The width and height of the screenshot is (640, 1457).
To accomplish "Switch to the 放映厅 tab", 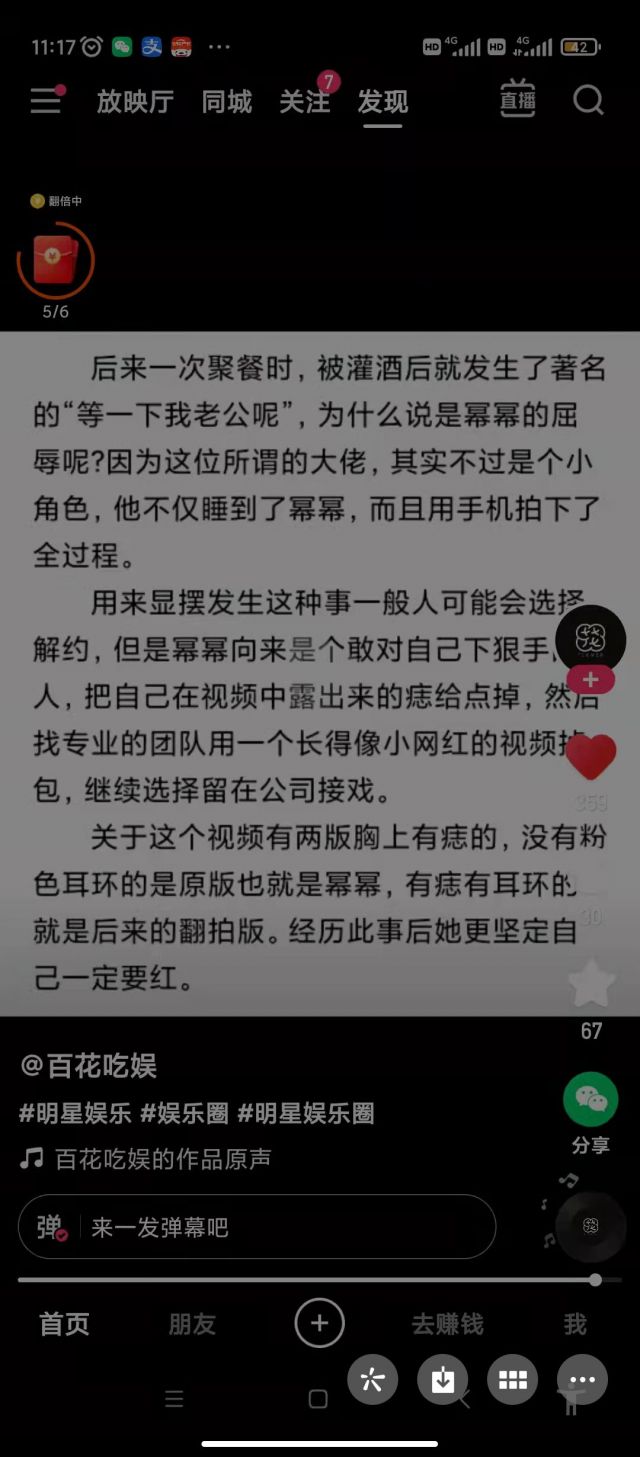I will (x=135, y=102).
